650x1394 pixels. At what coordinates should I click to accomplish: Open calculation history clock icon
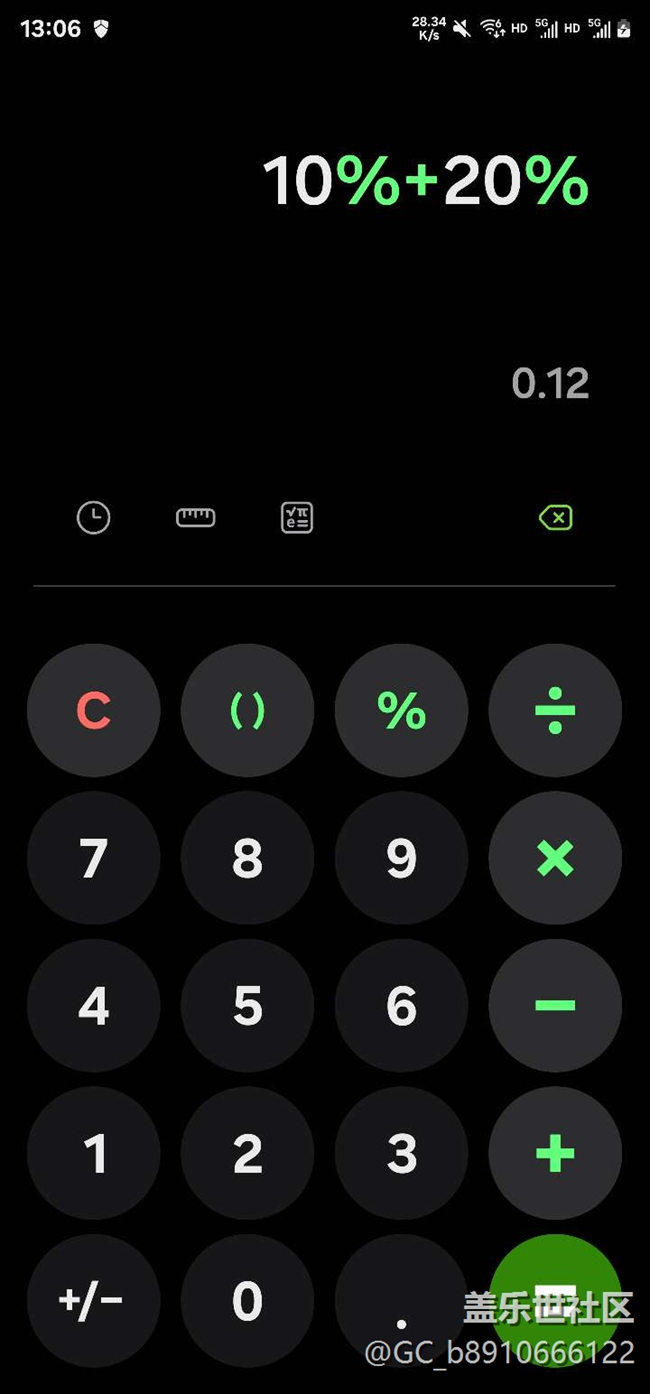[x=94, y=518]
